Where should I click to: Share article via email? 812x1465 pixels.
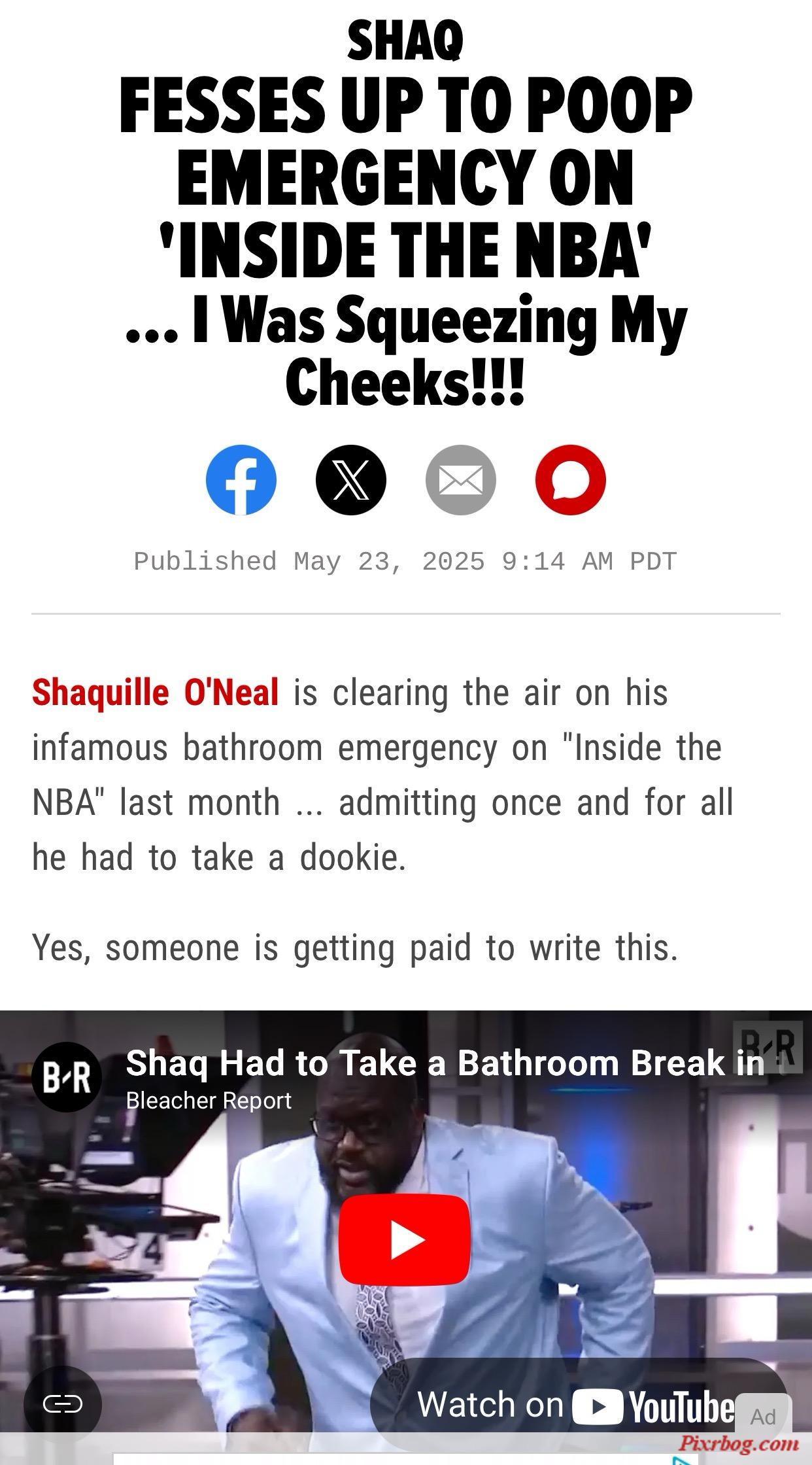coord(460,480)
